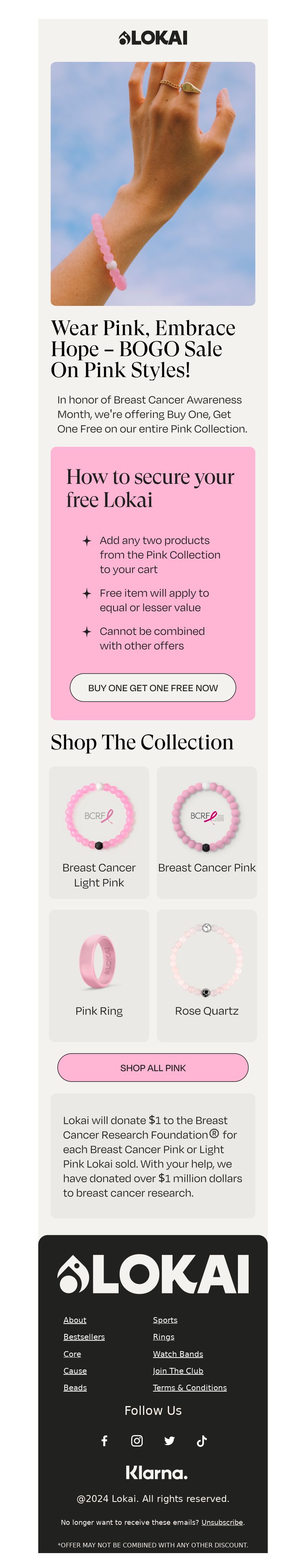This screenshot has height=1568, width=306.
Task: Visit the Beads link
Action: pos(75,1387)
